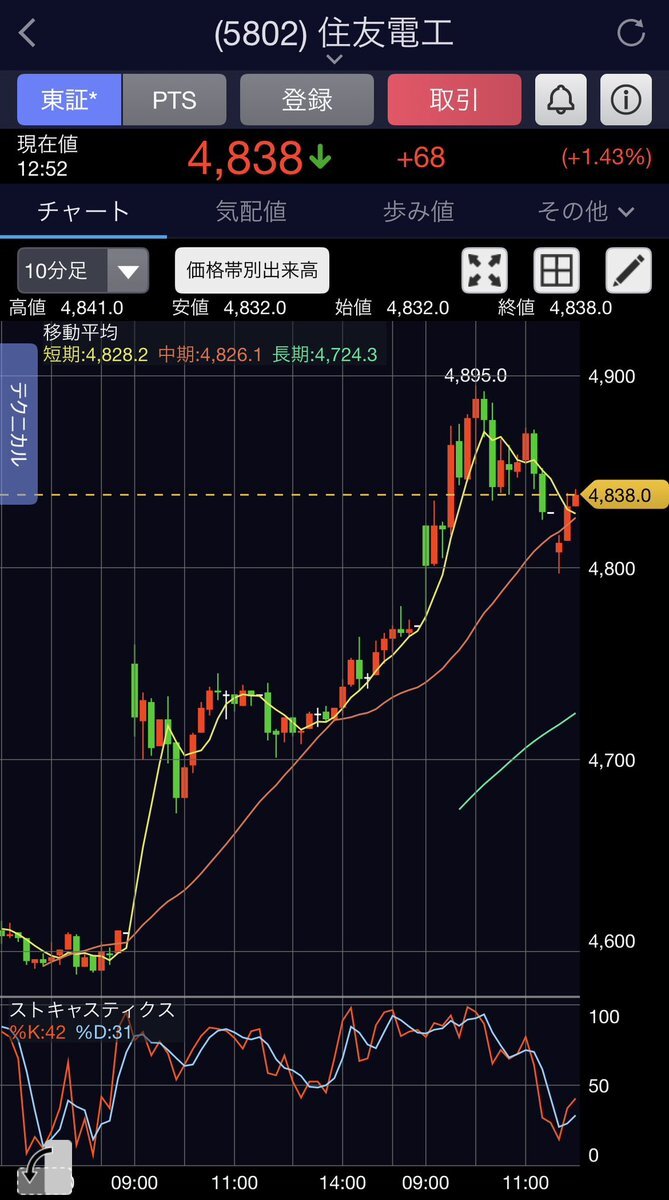Switch to the 歩み値 tab
Image resolution: width=669 pixels, height=1200 pixels.
418,211
